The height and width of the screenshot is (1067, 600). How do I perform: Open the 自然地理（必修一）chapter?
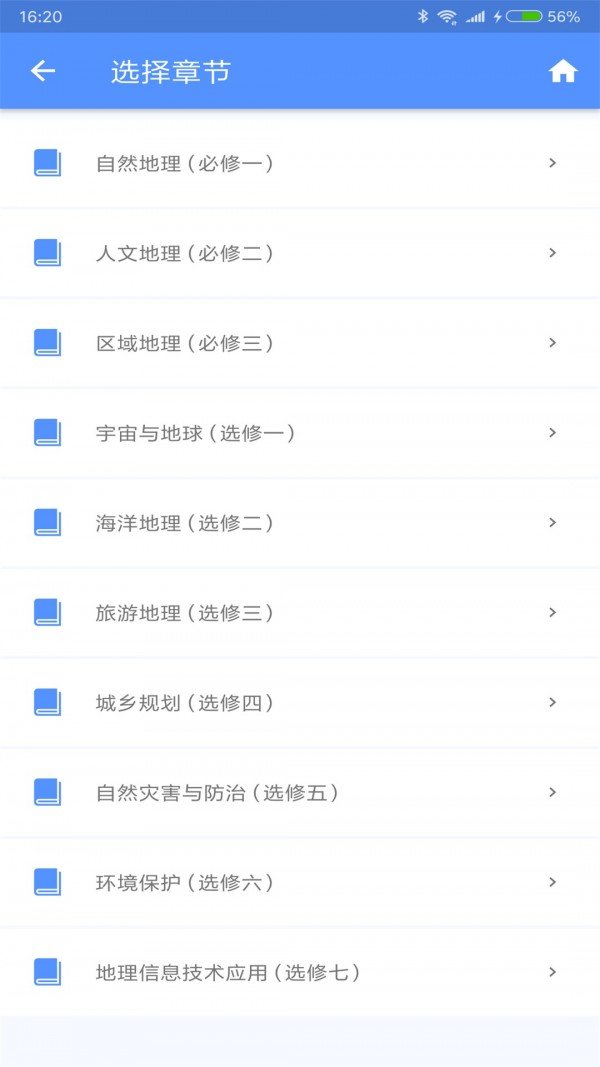click(185, 163)
